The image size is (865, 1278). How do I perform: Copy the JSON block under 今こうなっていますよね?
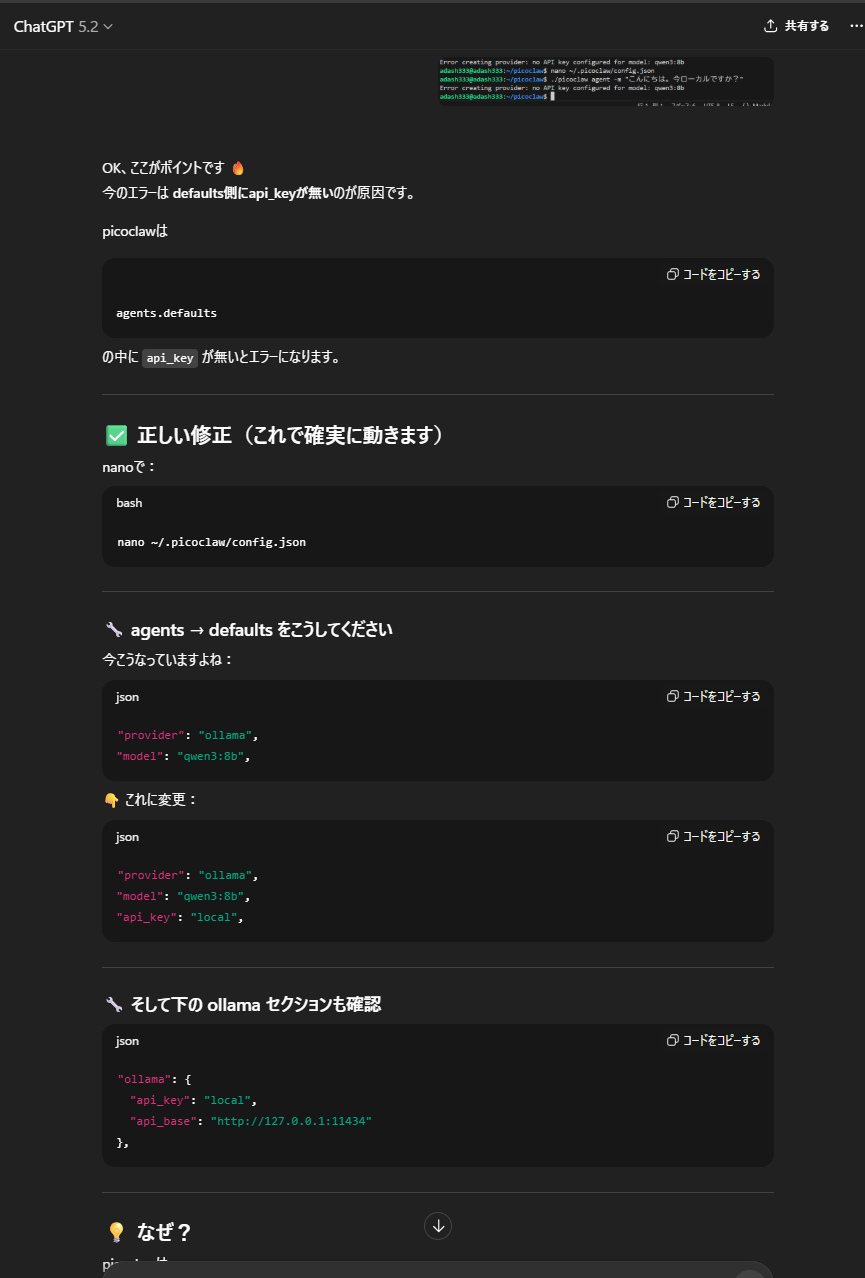713,696
